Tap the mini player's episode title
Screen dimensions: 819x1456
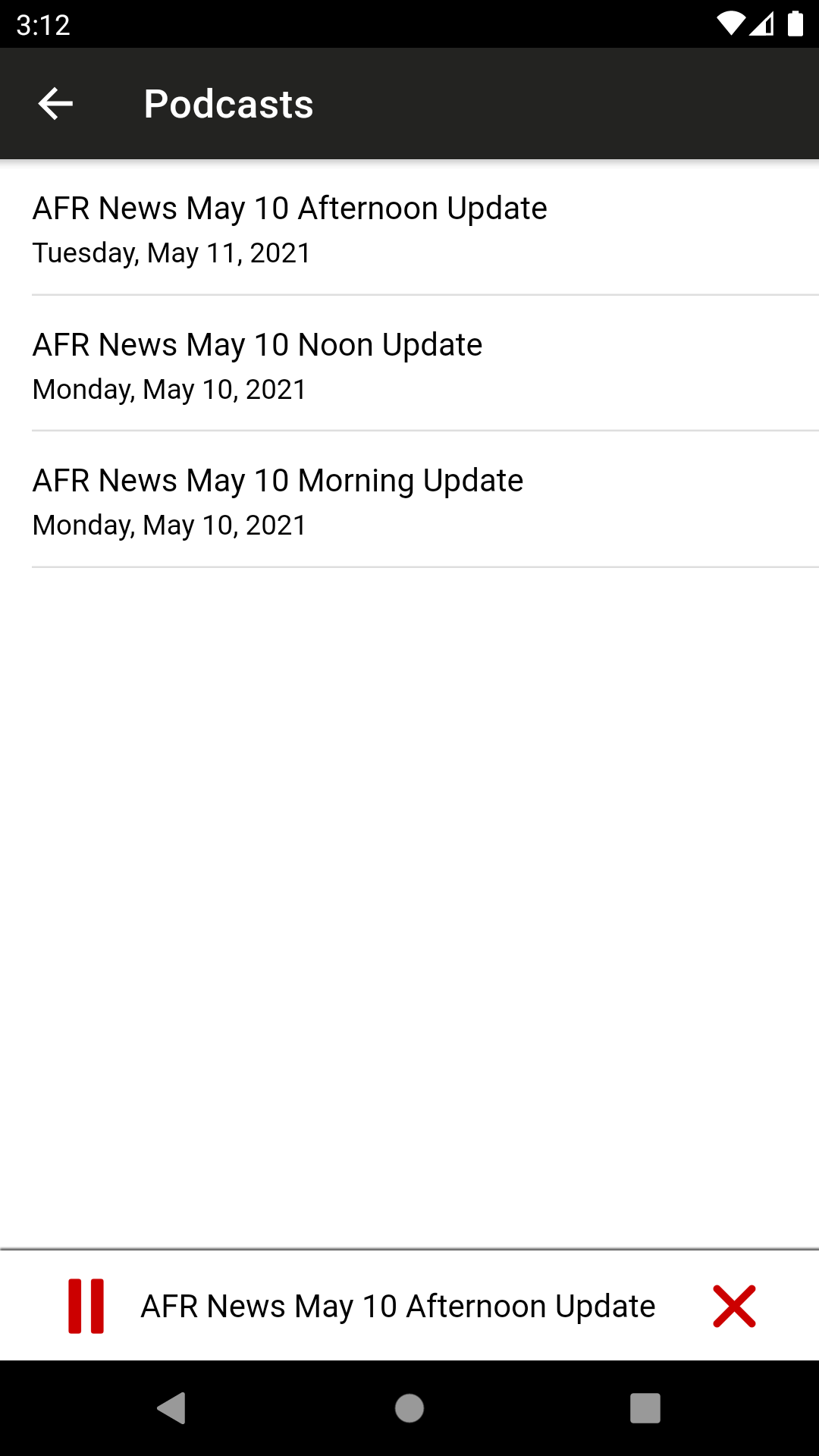397,1306
